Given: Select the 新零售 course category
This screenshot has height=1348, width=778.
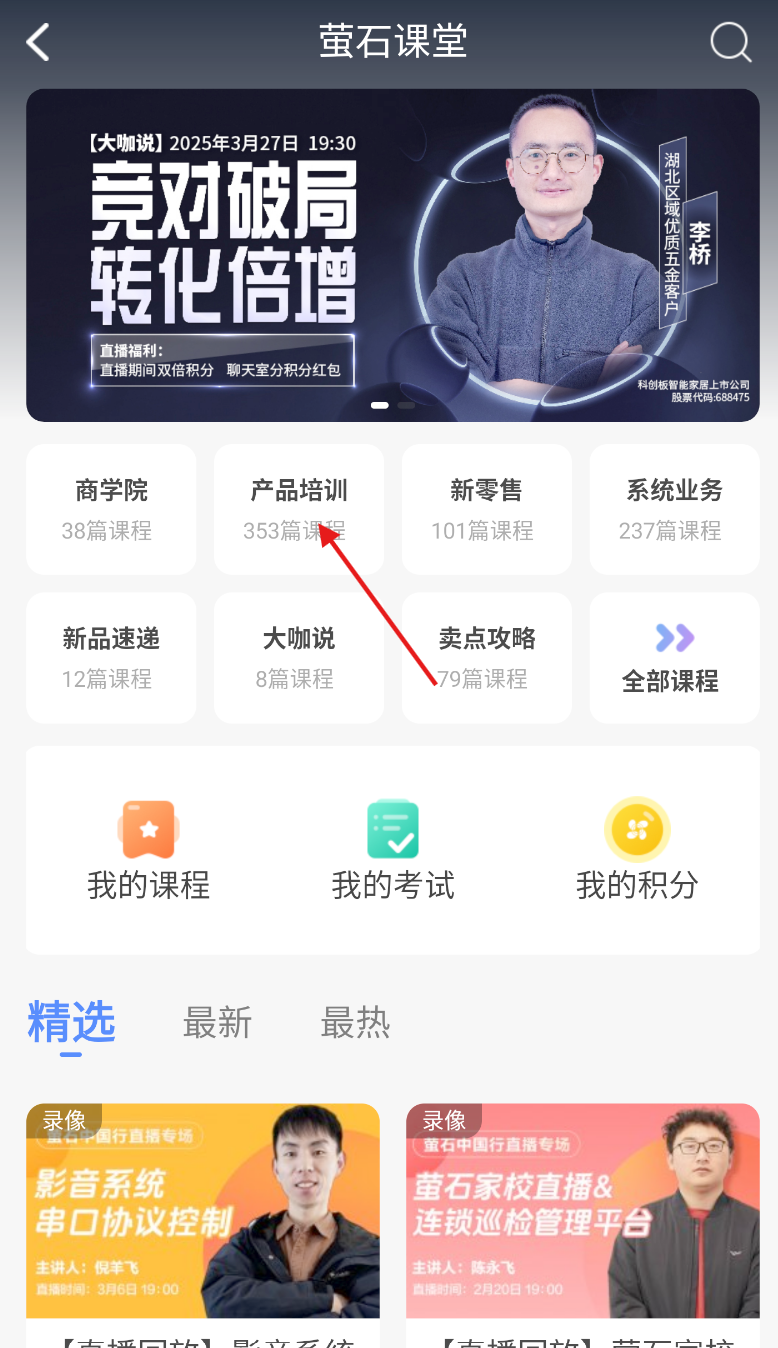Looking at the screenshot, I should 487,509.
